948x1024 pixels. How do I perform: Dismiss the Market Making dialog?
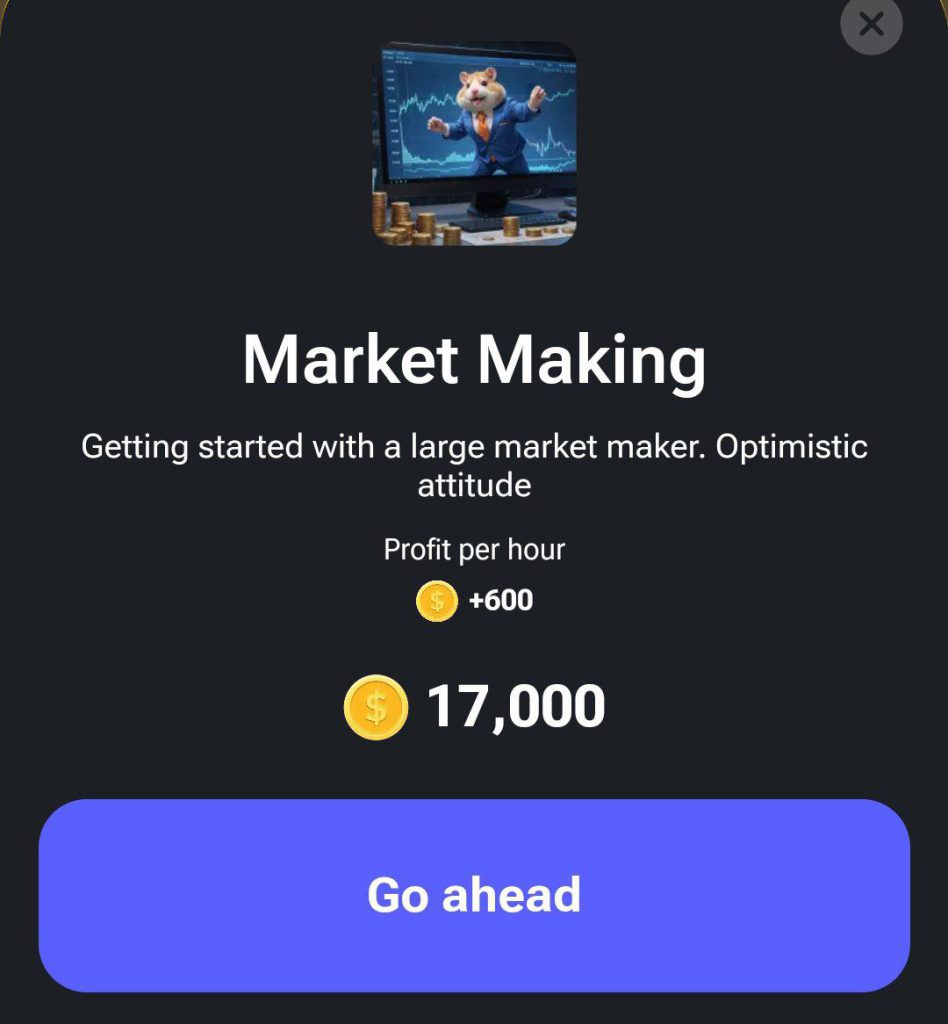tap(871, 24)
